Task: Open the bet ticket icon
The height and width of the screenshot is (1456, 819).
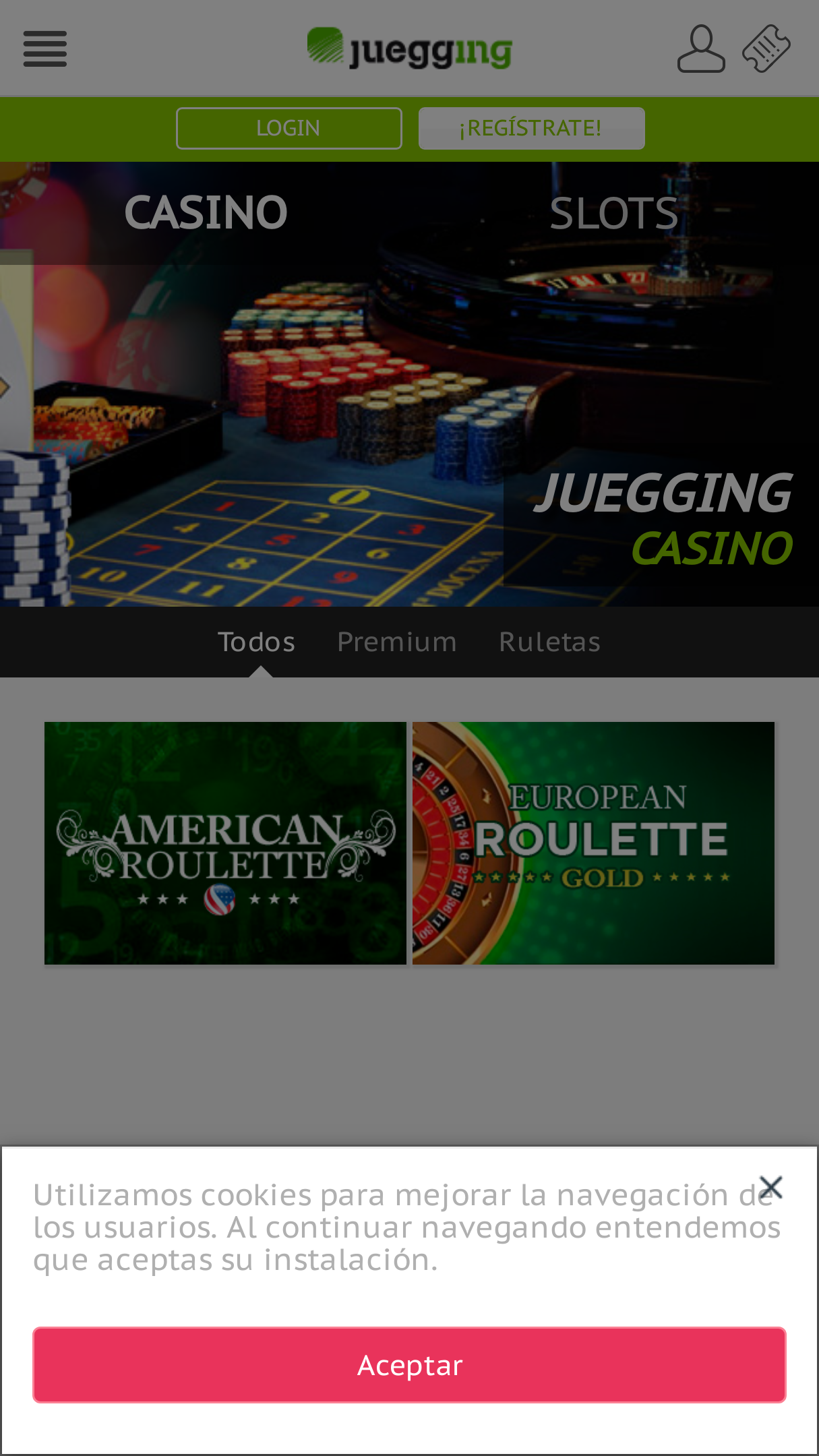Action: (766, 49)
